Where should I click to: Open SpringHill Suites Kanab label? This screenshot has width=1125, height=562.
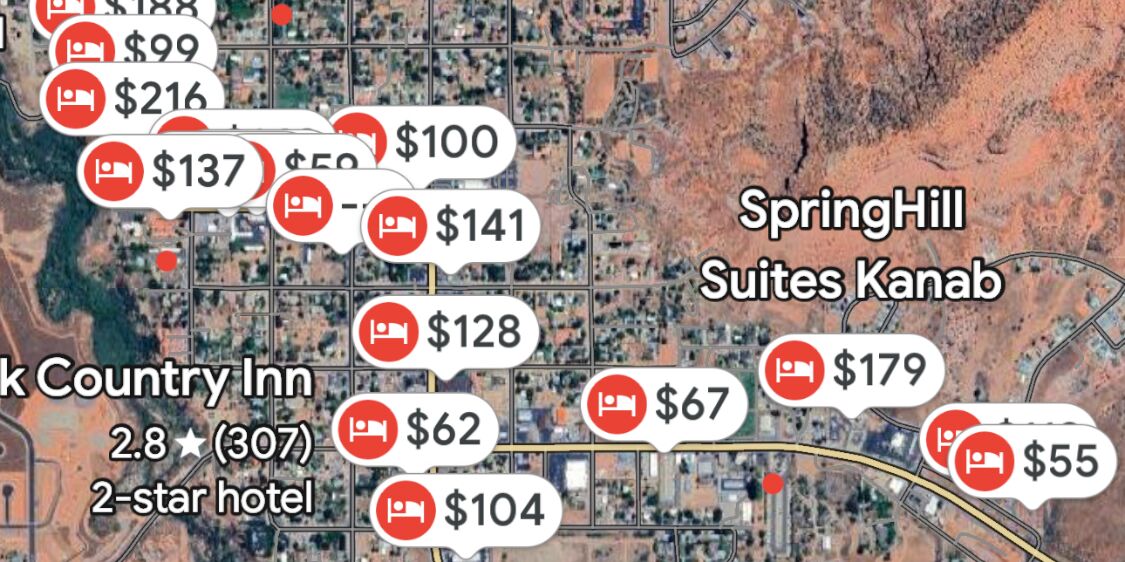click(x=850, y=246)
